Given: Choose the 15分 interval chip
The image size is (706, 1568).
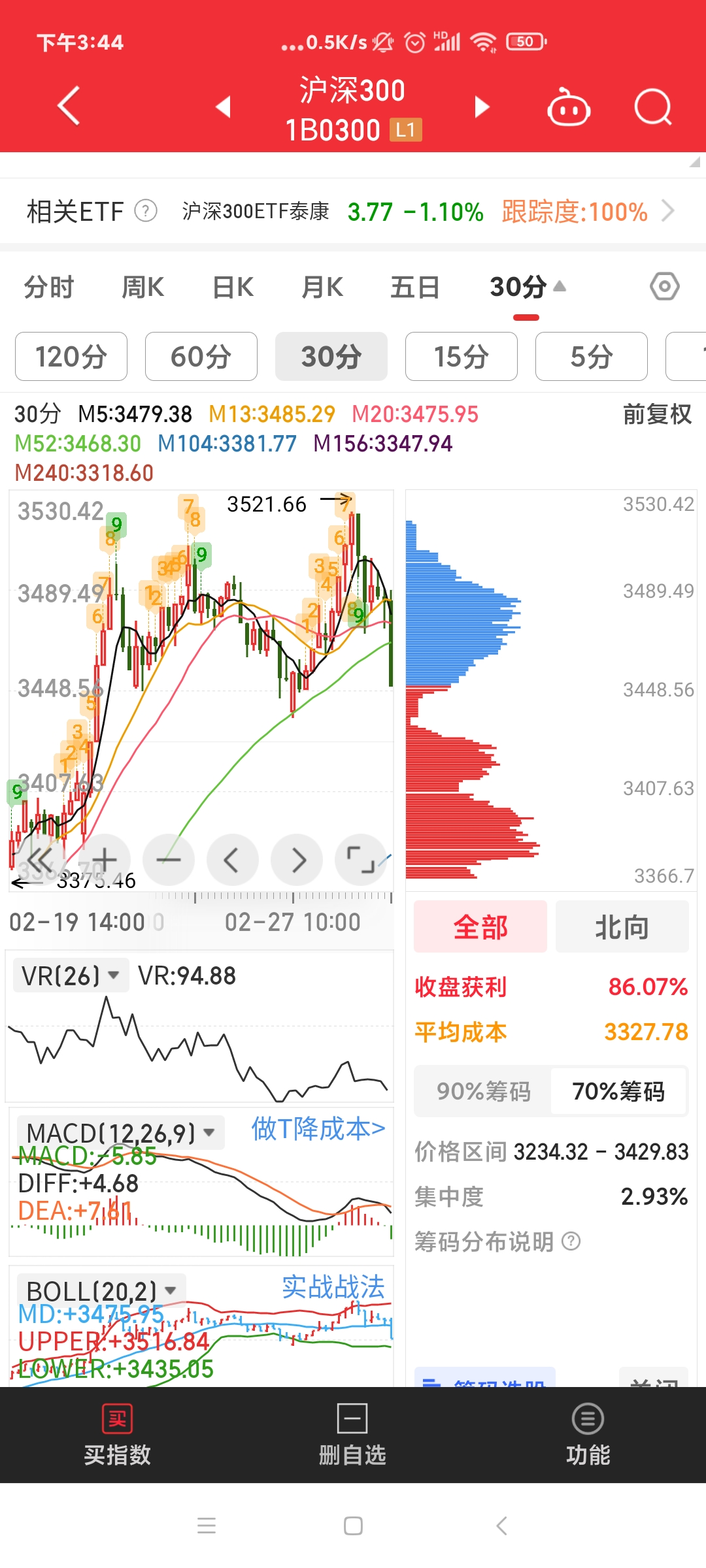Looking at the screenshot, I should pyautogui.click(x=461, y=357).
